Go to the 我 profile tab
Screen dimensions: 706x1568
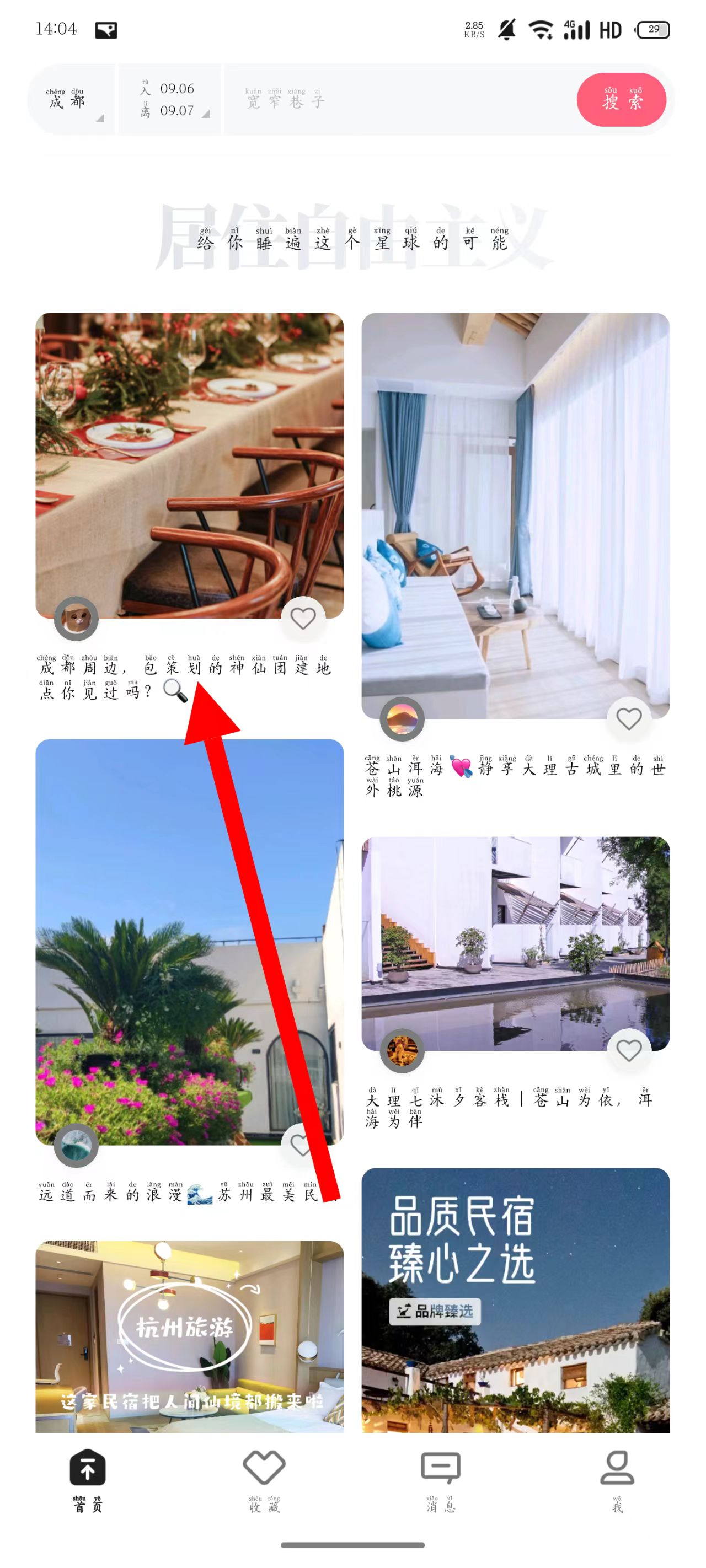click(x=617, y=1479)
